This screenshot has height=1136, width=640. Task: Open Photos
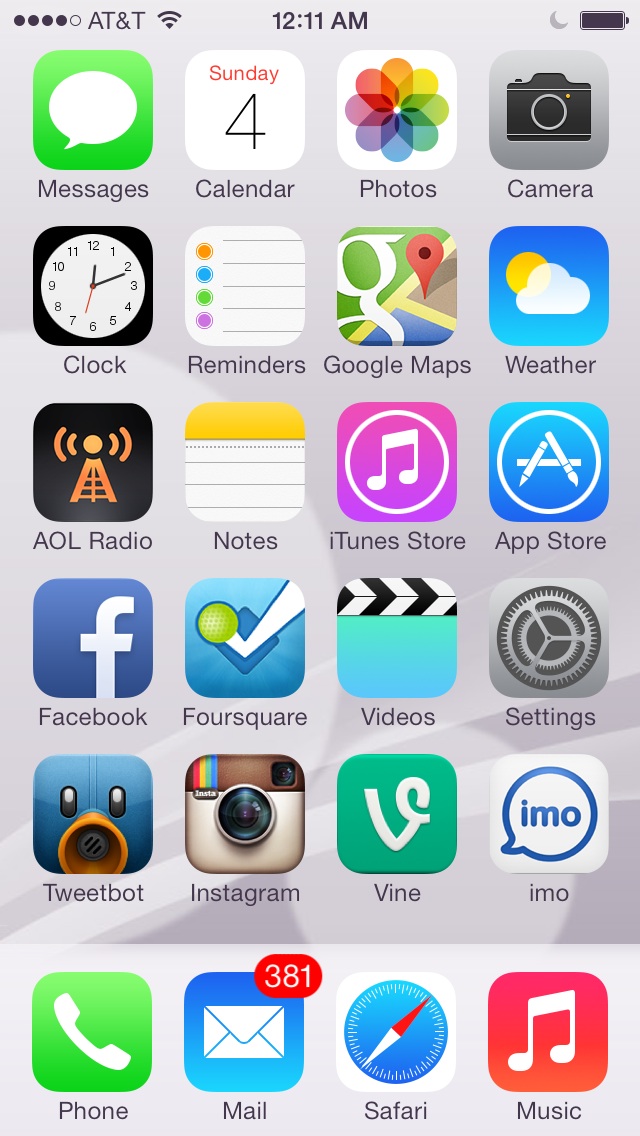tap(397, 110)
